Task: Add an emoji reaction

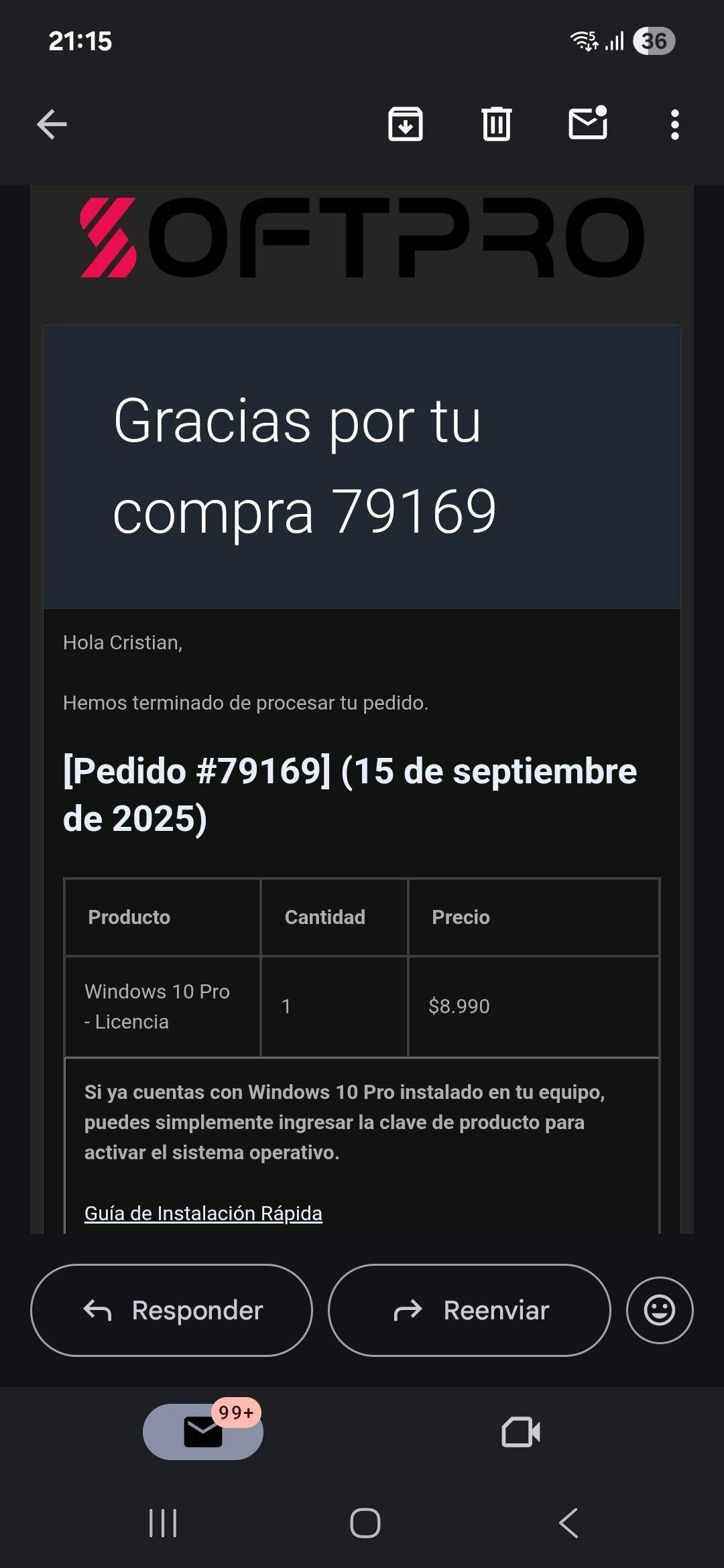Action: [x=660, y=1310]
